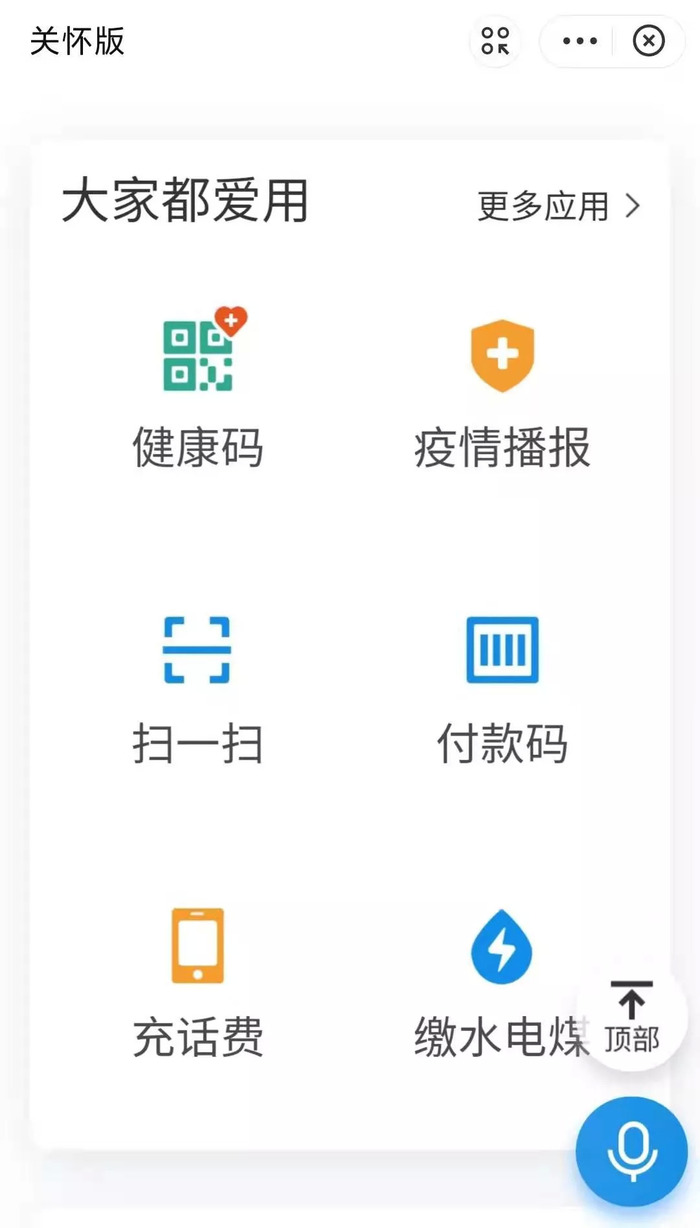The width and height of the screenshot is (700, 1228).
Task: Open the mini program overflow menu
Action: (x=580, y=42)
